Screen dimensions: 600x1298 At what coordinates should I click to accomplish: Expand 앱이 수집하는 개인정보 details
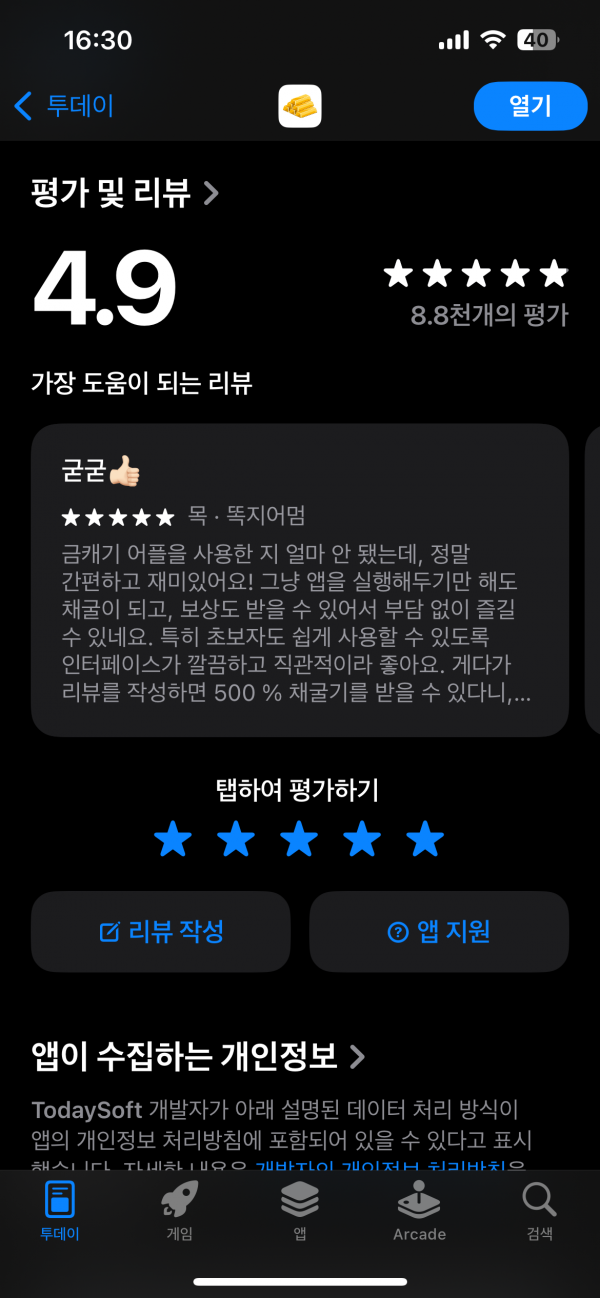(x=198, y=1055)
